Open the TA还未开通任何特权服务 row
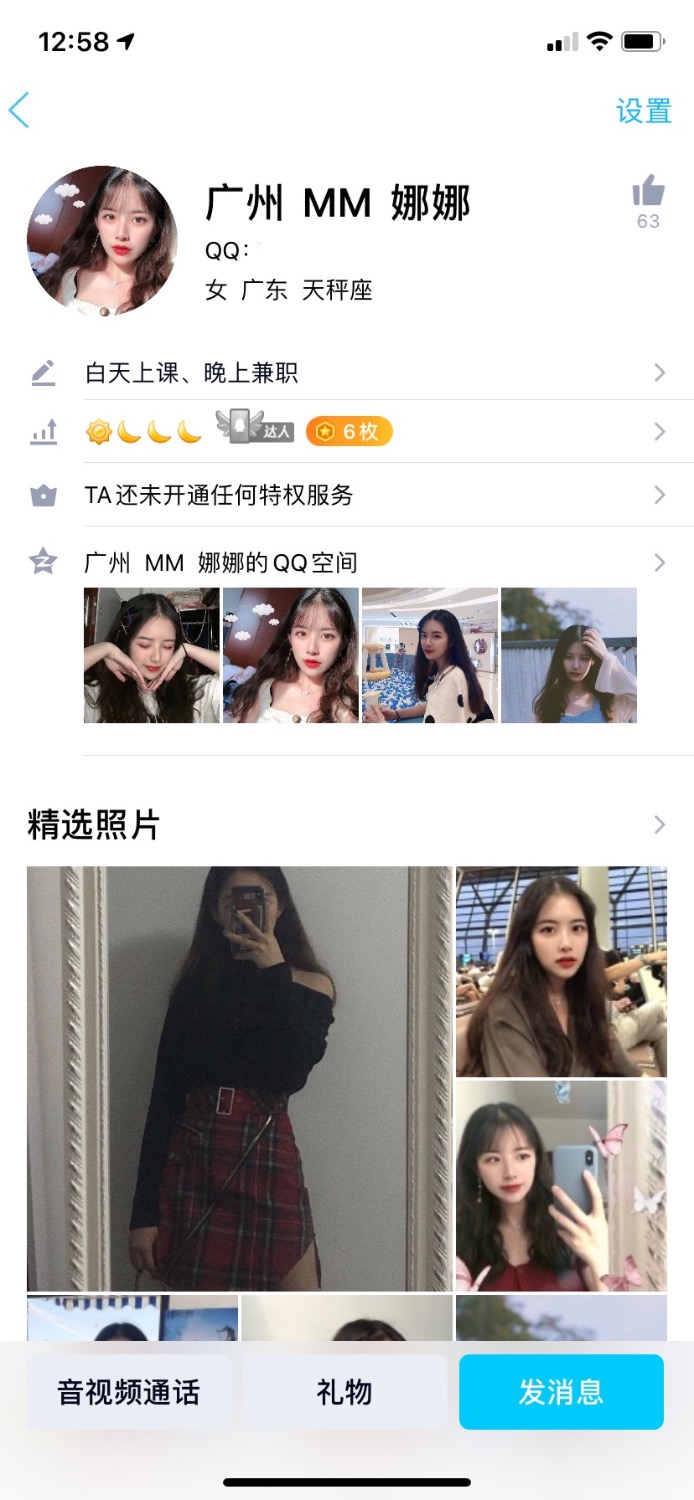694x1500 pixels. point(370,495)
